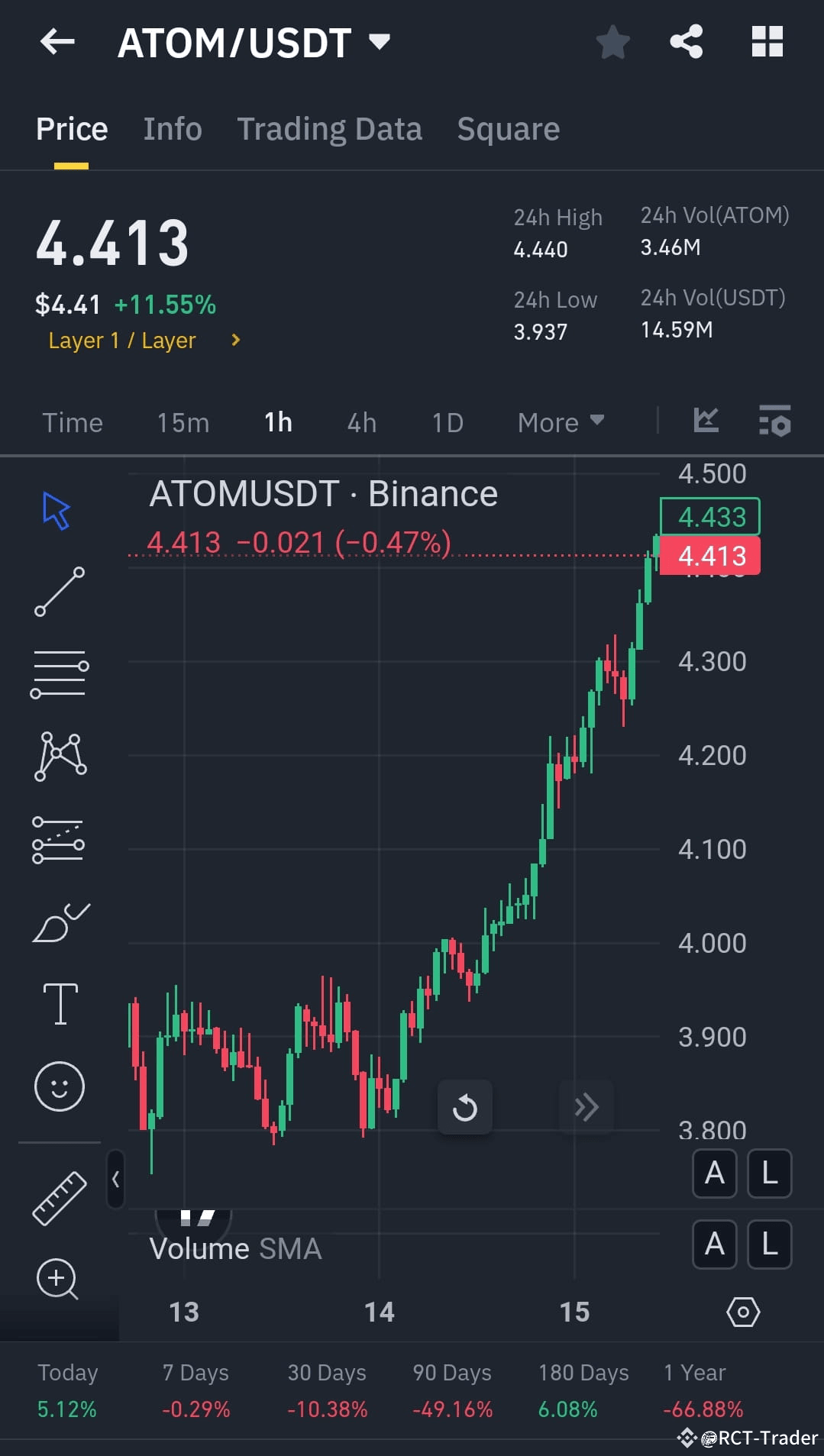Toggle the A button near price scale
Image resolution: width=824 pixels, height=1456 pixels.
[x=713, y=1174]
